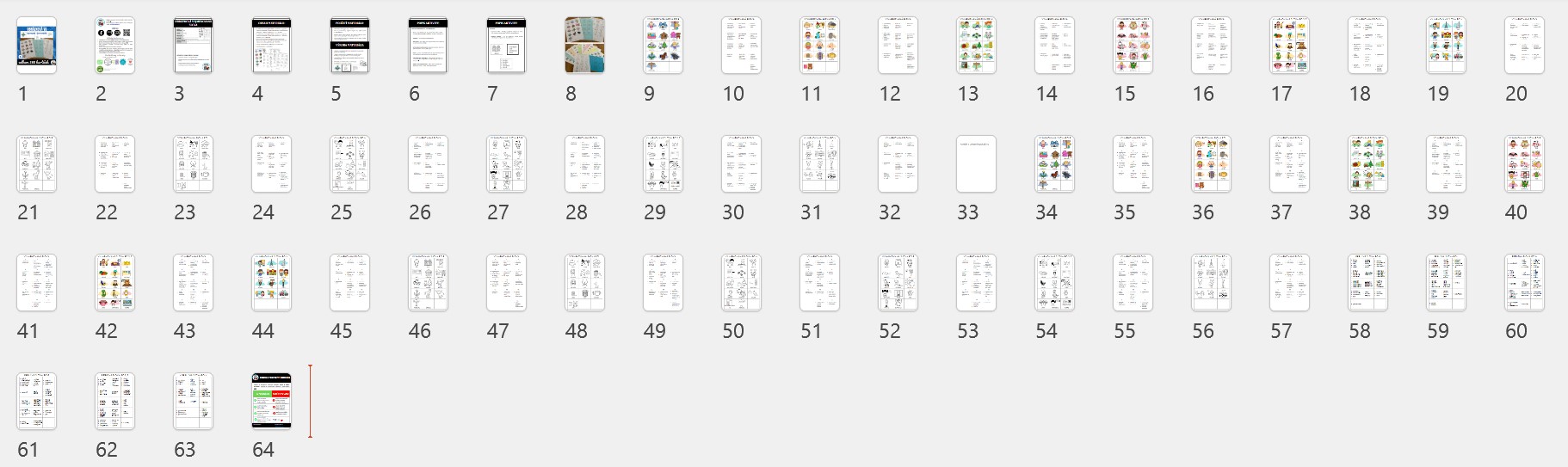Screen dimensions: 1568x467
Task: Open page 2 thumbnail
Action: point(115,46)
